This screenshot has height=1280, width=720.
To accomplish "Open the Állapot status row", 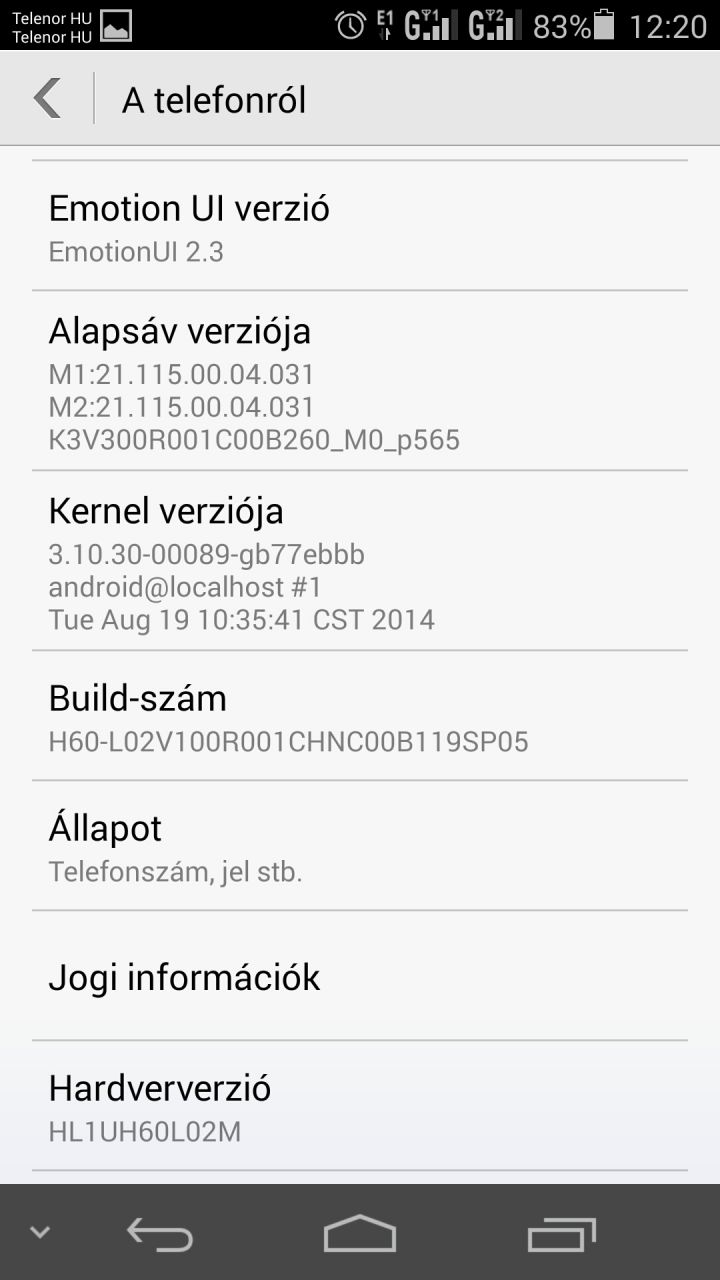I will click(x=360, y=846).
